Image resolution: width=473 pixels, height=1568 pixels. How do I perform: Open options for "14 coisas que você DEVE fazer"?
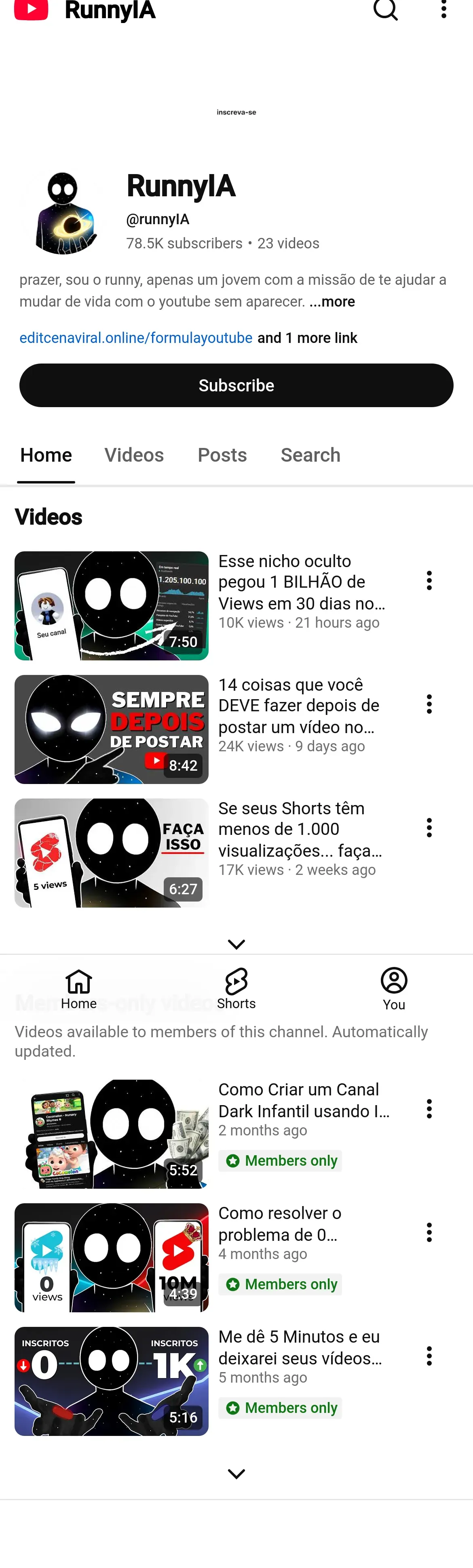point(429,704)
